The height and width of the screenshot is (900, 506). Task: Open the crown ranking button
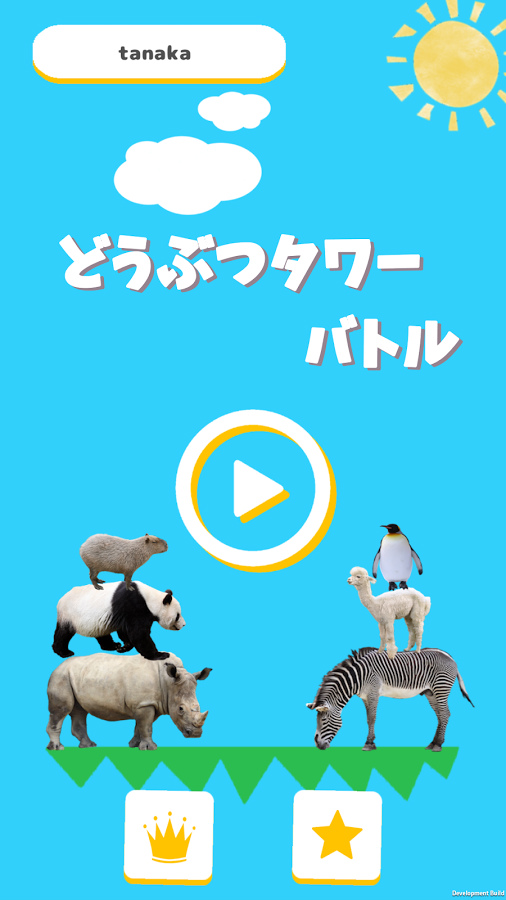[x=169, y=837]
